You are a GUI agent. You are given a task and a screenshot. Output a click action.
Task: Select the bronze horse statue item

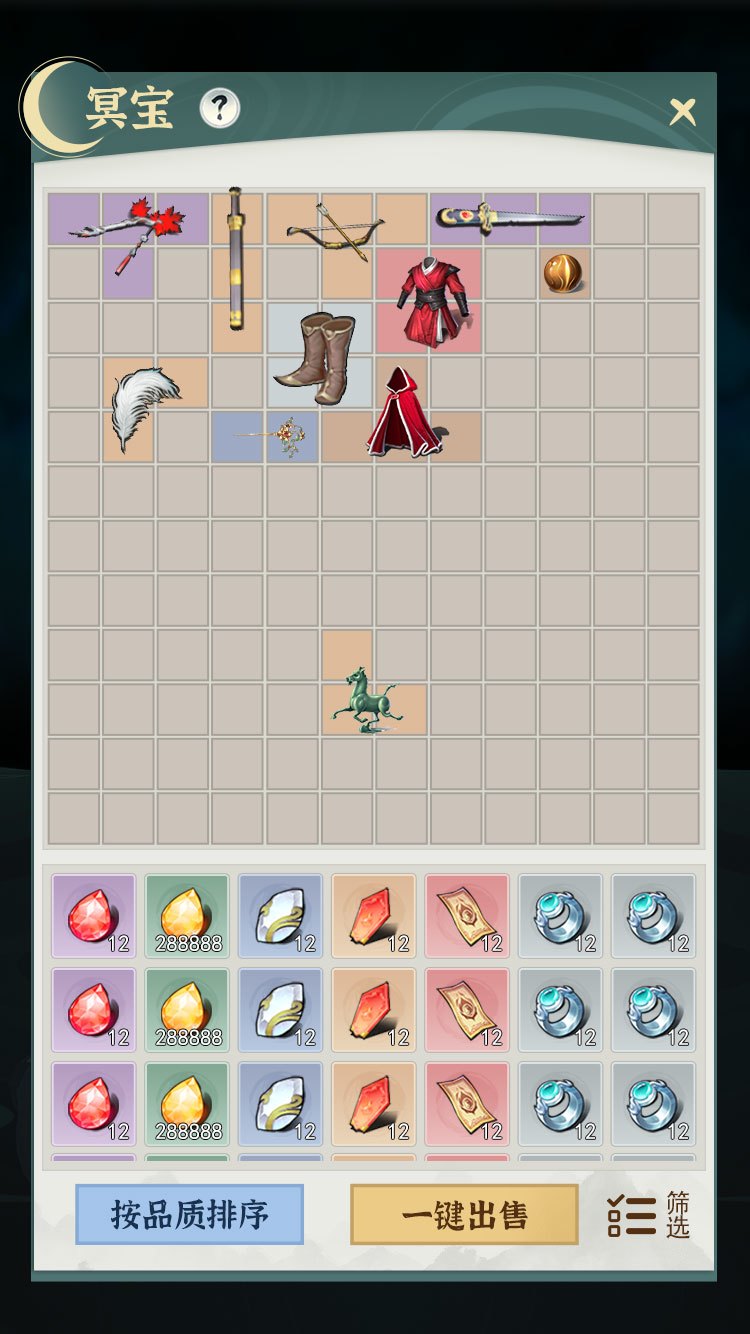pos(366,696)
